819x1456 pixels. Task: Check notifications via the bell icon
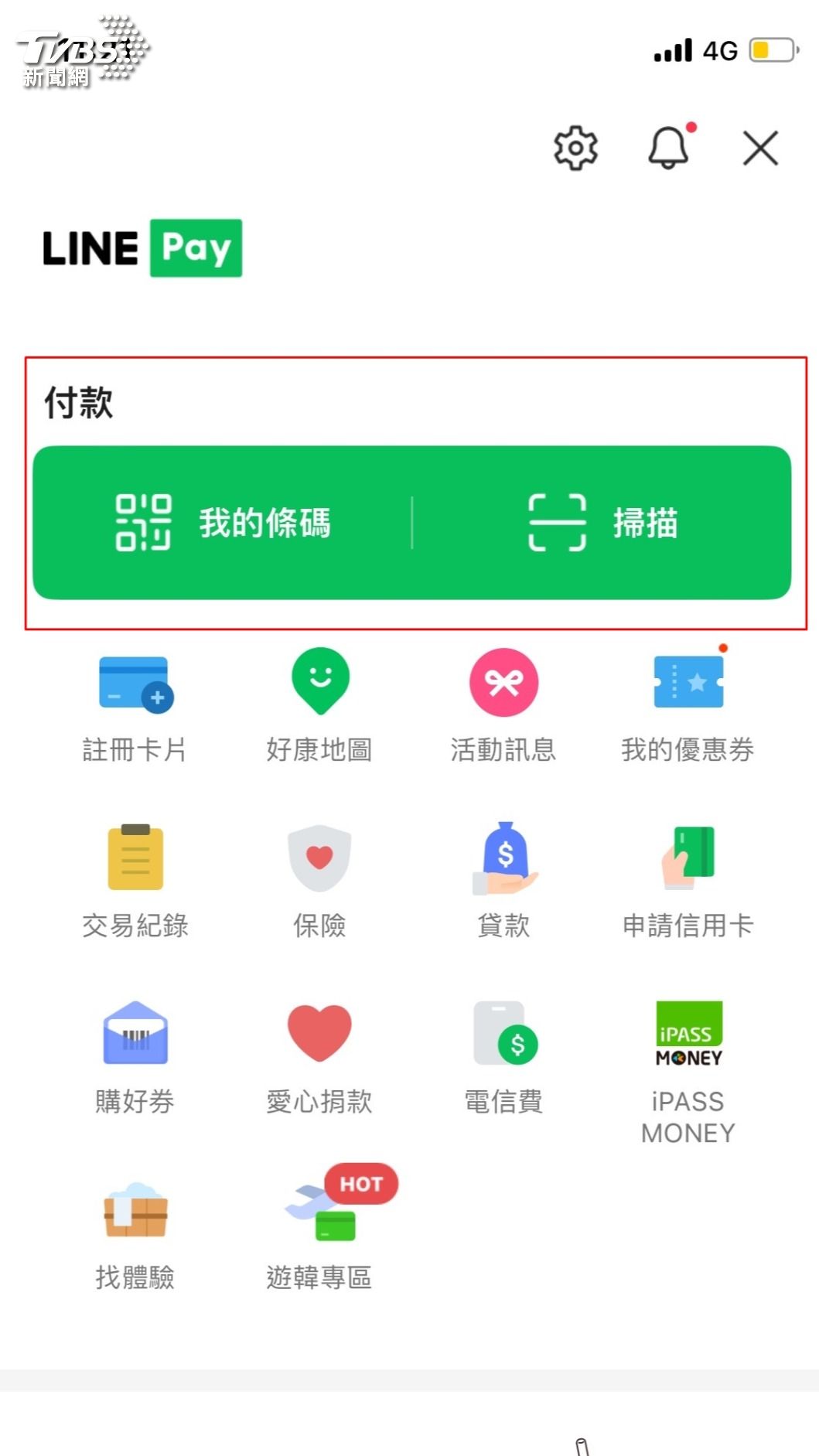[668, 148]
